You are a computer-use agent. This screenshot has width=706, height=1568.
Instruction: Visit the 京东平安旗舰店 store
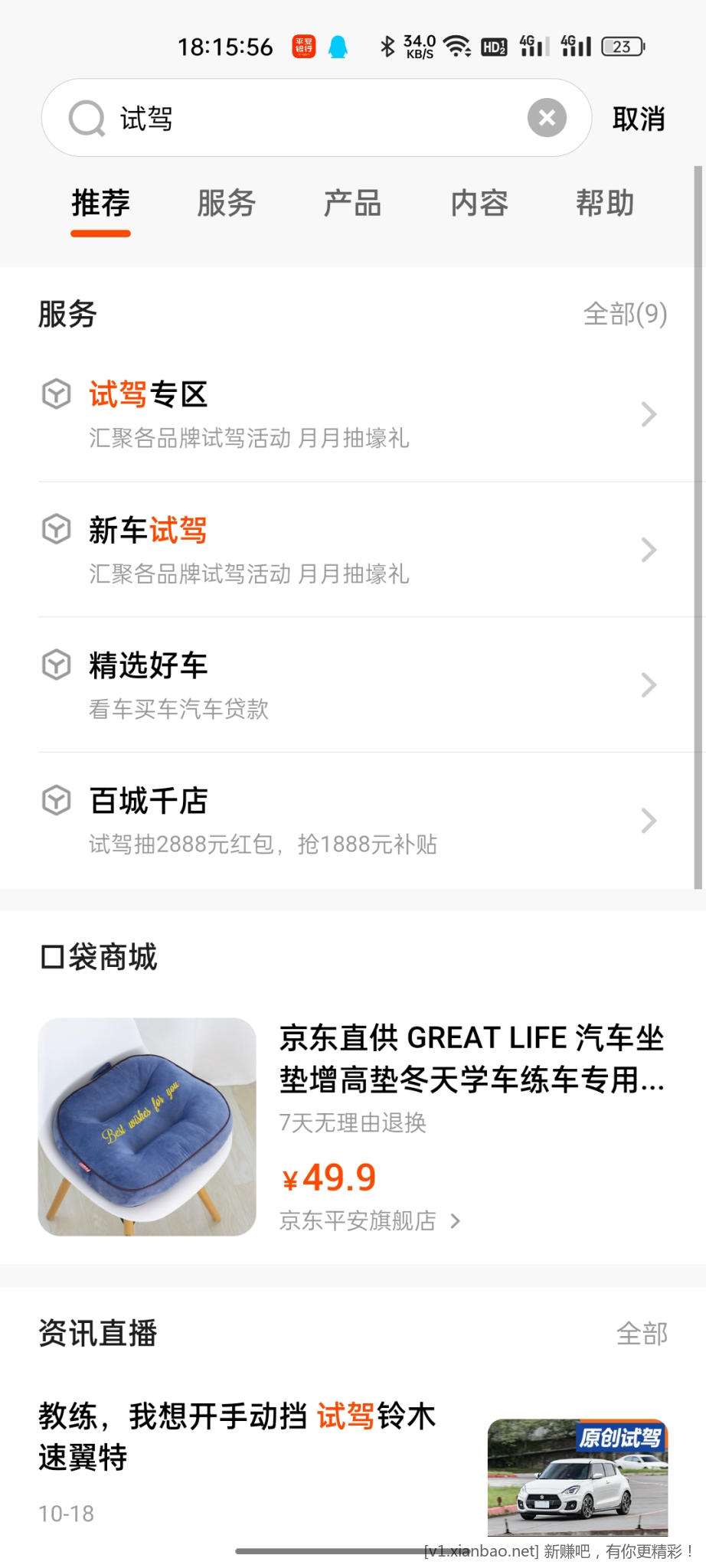(369, 1220)
